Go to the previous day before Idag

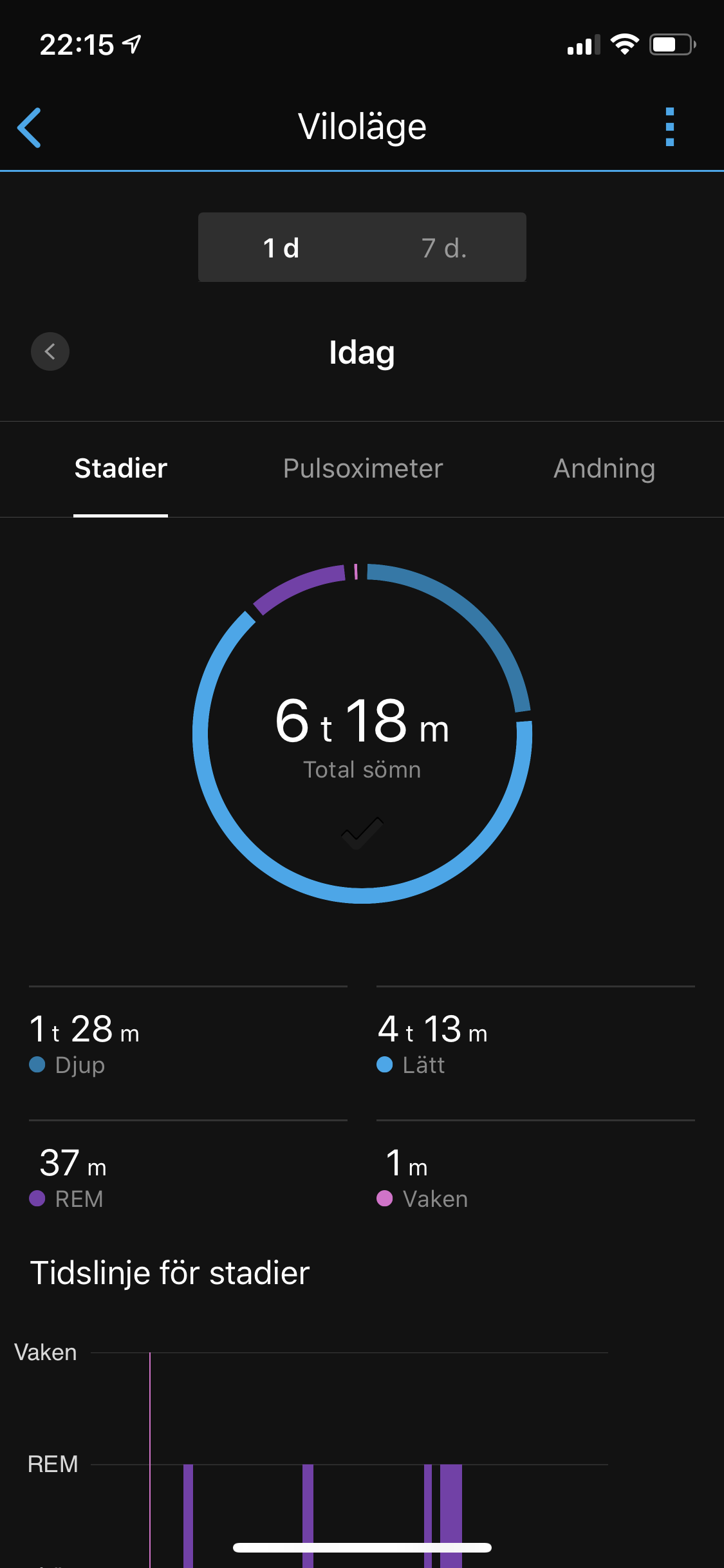50,351
